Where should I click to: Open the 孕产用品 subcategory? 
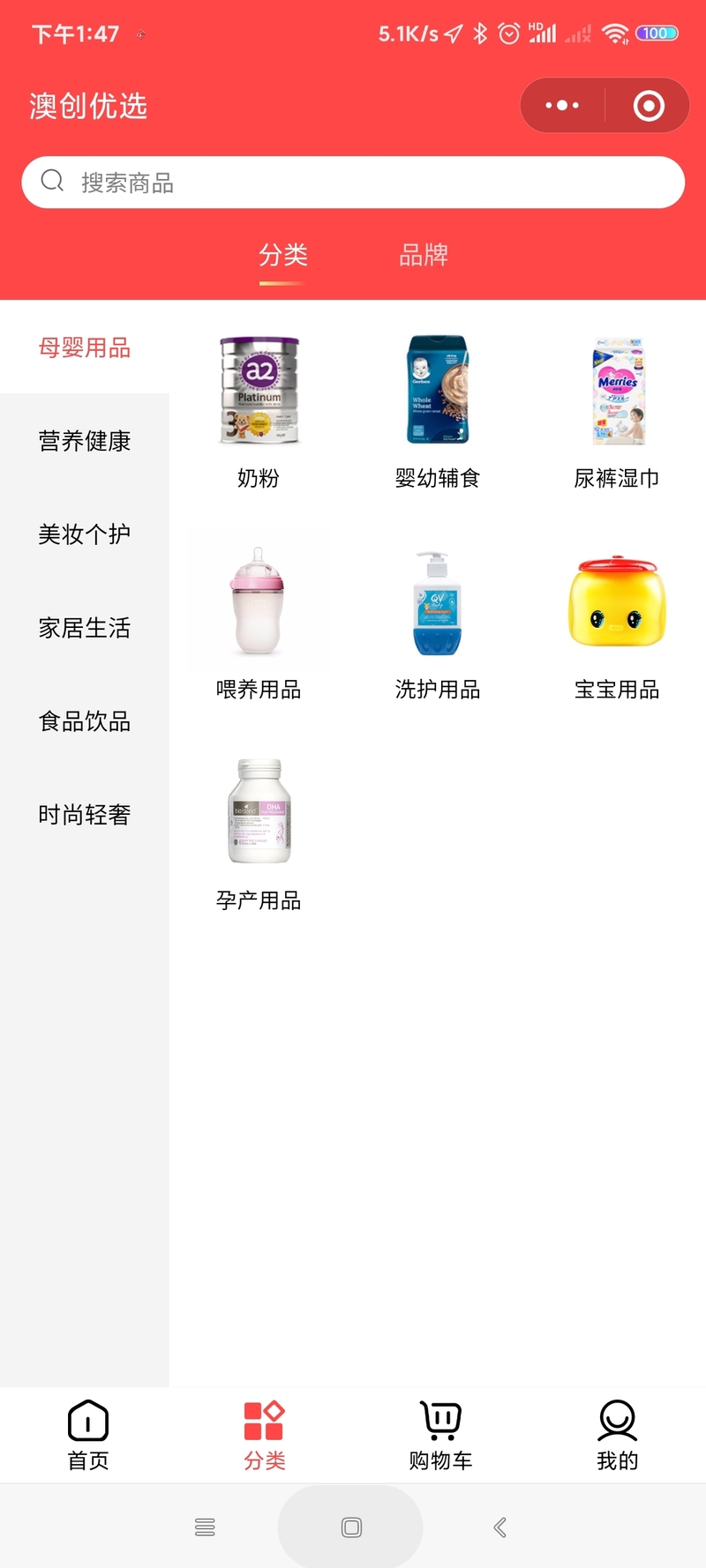259,833
